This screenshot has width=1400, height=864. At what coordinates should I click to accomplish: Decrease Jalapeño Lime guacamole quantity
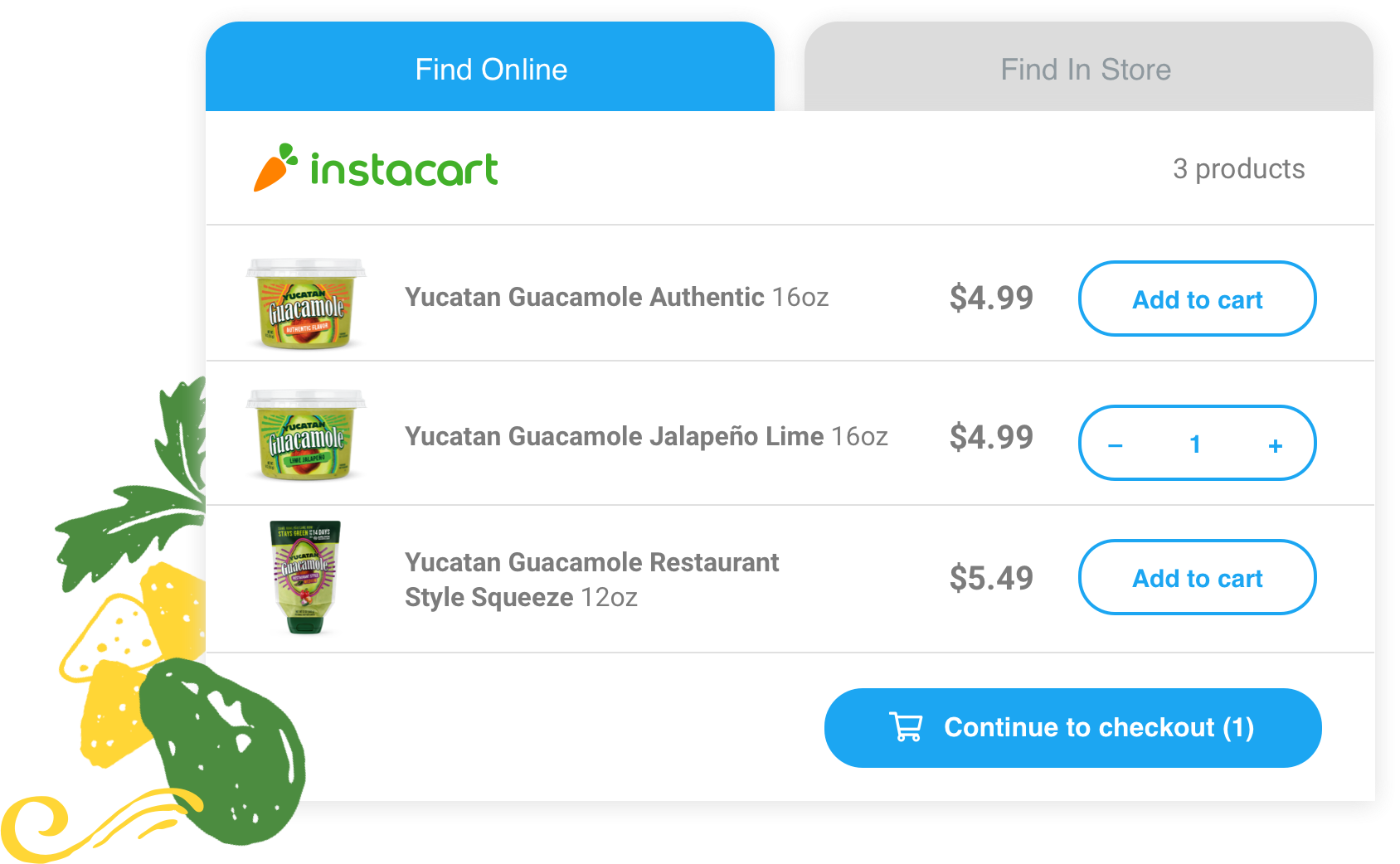(1115, 445)
